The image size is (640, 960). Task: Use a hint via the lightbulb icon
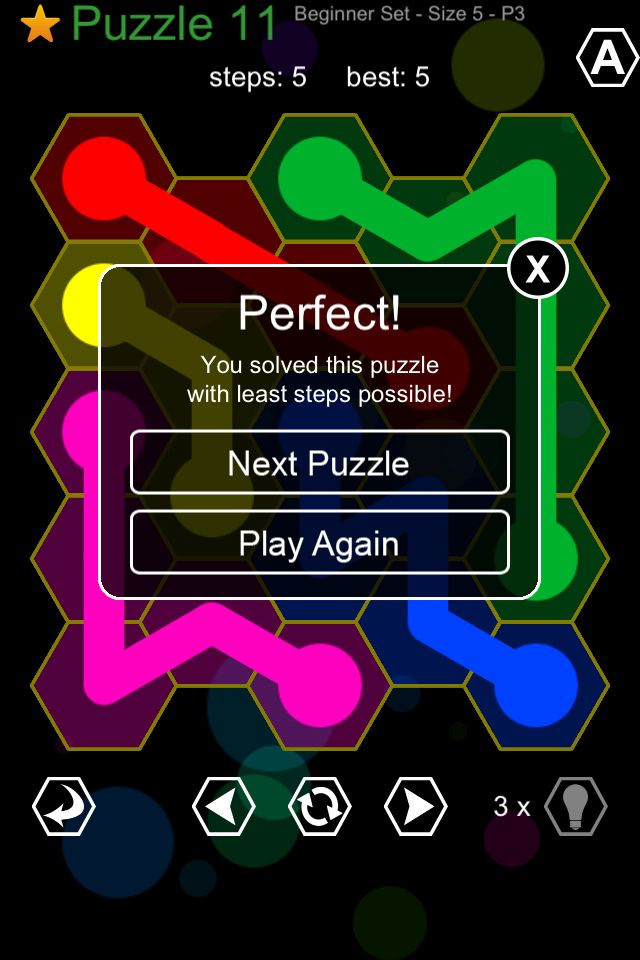(x=575, y=806)
